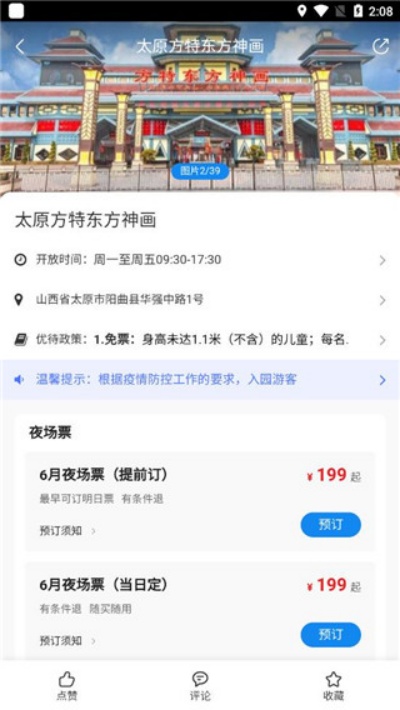Book the 6月夜场票（提前订）ticket
The width and height of the screenshot is (400, 710).
[x=331, y=525]
